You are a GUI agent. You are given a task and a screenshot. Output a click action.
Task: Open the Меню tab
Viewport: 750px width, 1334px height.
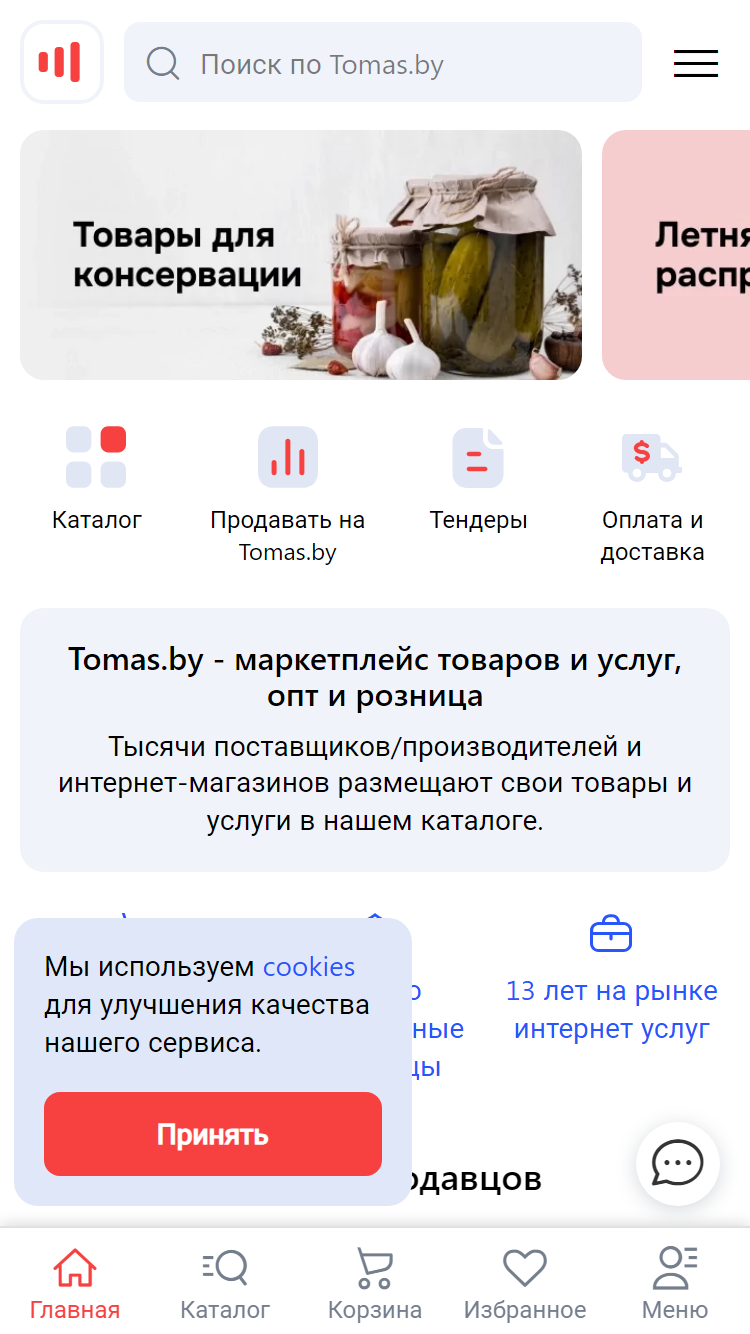[x=675, y=1284]
